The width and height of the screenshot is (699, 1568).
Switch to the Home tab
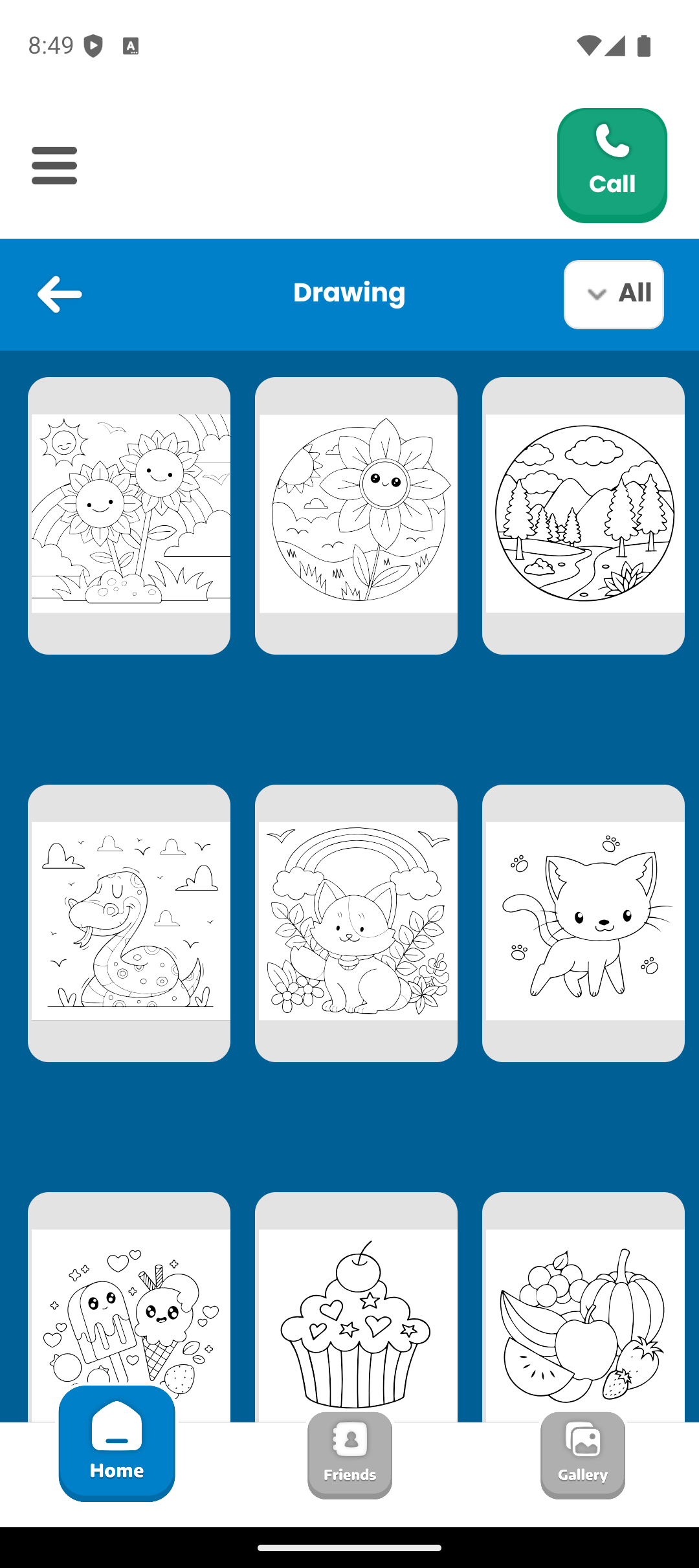pos(116,1443)
